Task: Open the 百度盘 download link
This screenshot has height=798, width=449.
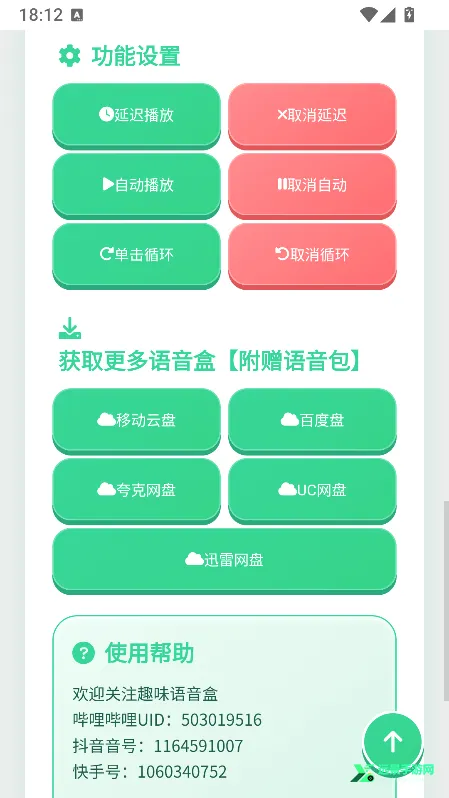Action: click(x=312, y=420)
